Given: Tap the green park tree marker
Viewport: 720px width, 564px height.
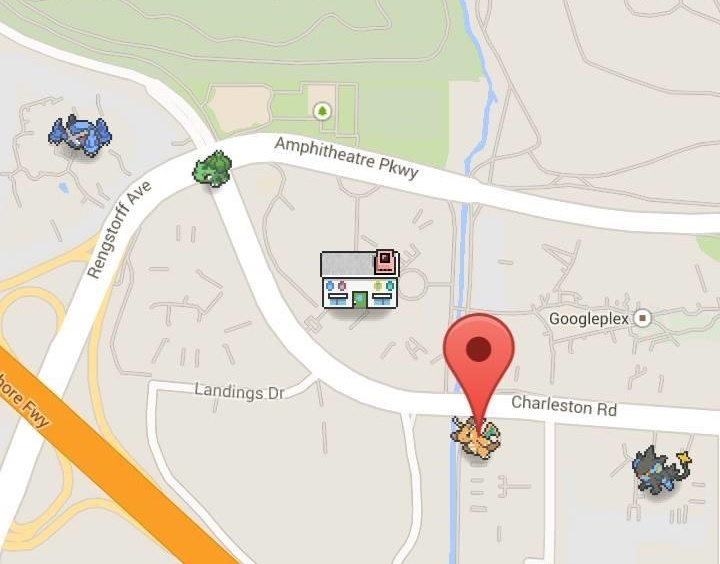Looking at the screenshot, I should pos(322,111).
